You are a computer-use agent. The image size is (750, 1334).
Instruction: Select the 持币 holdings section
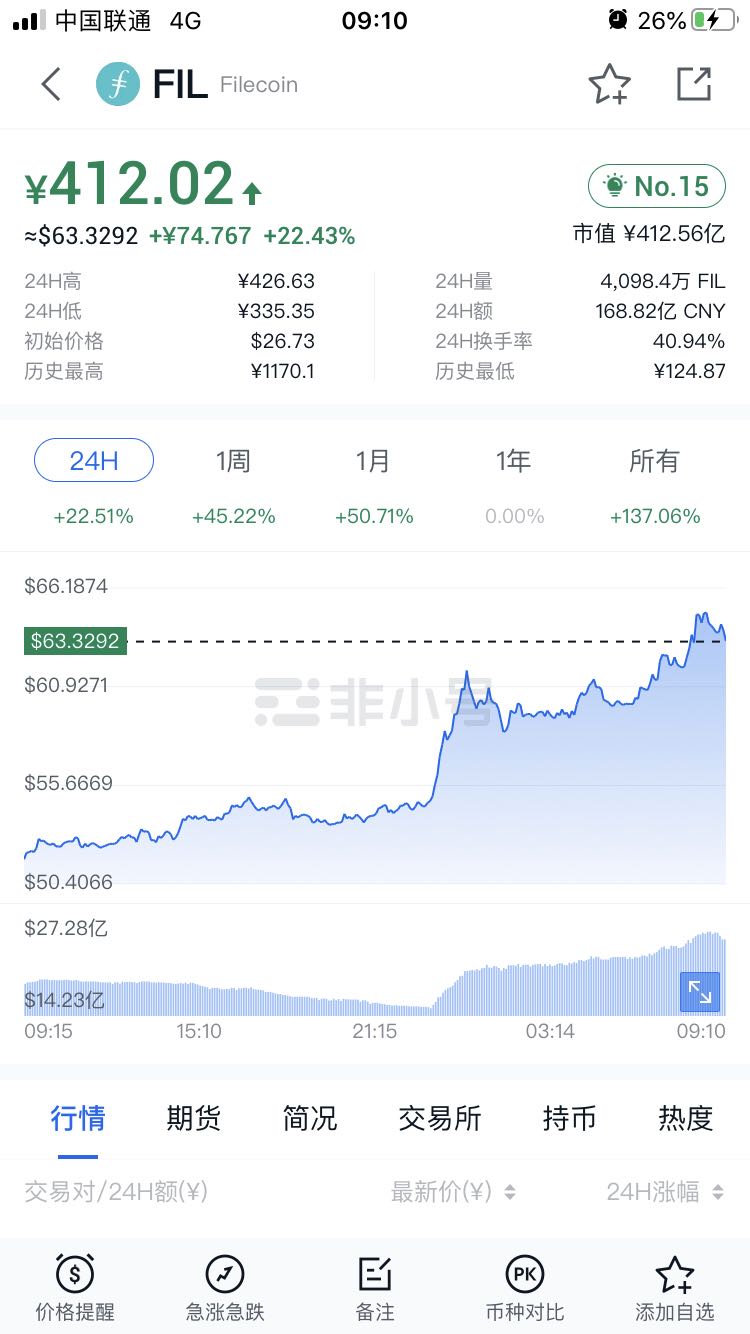570,1119
